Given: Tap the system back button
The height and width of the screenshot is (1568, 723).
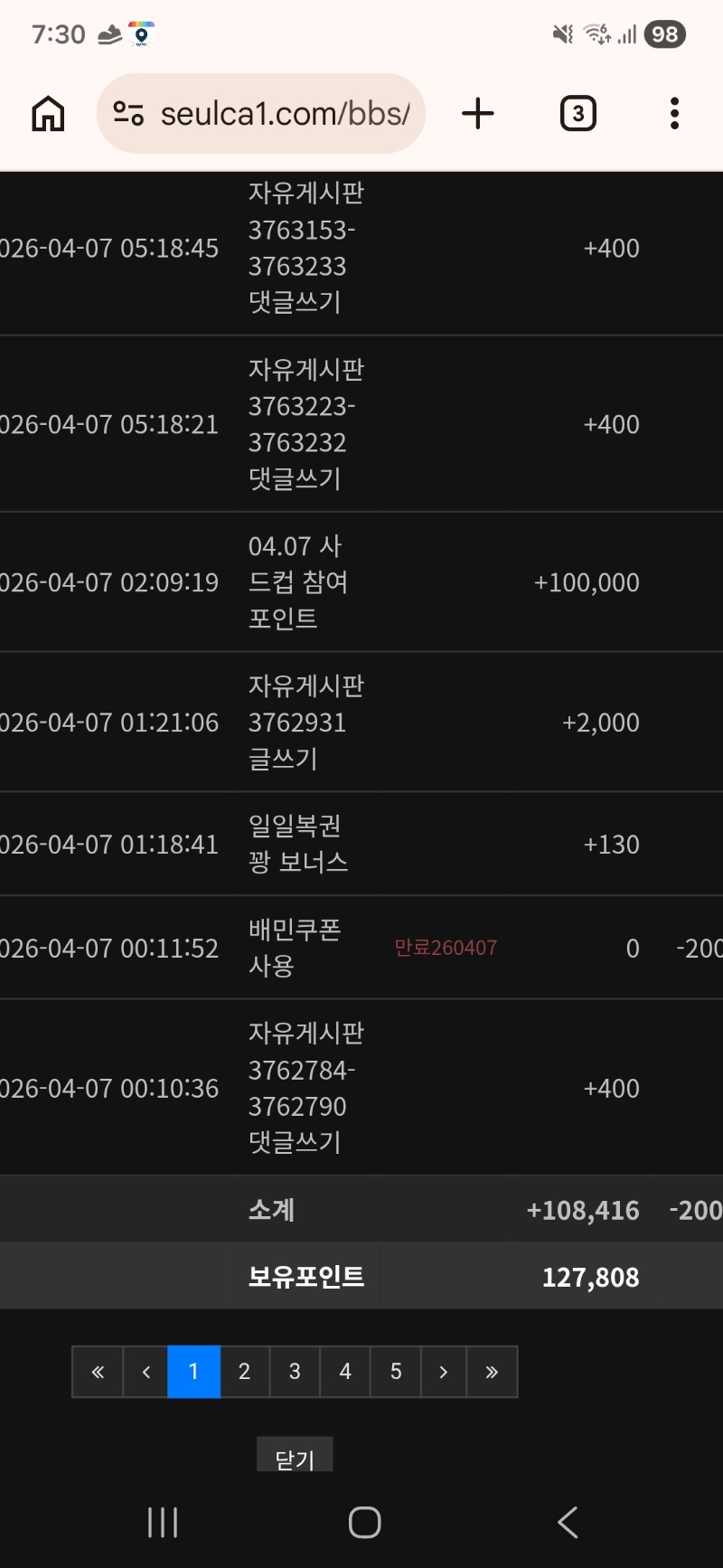Looking at the screenshot, I should point(568,1523).
